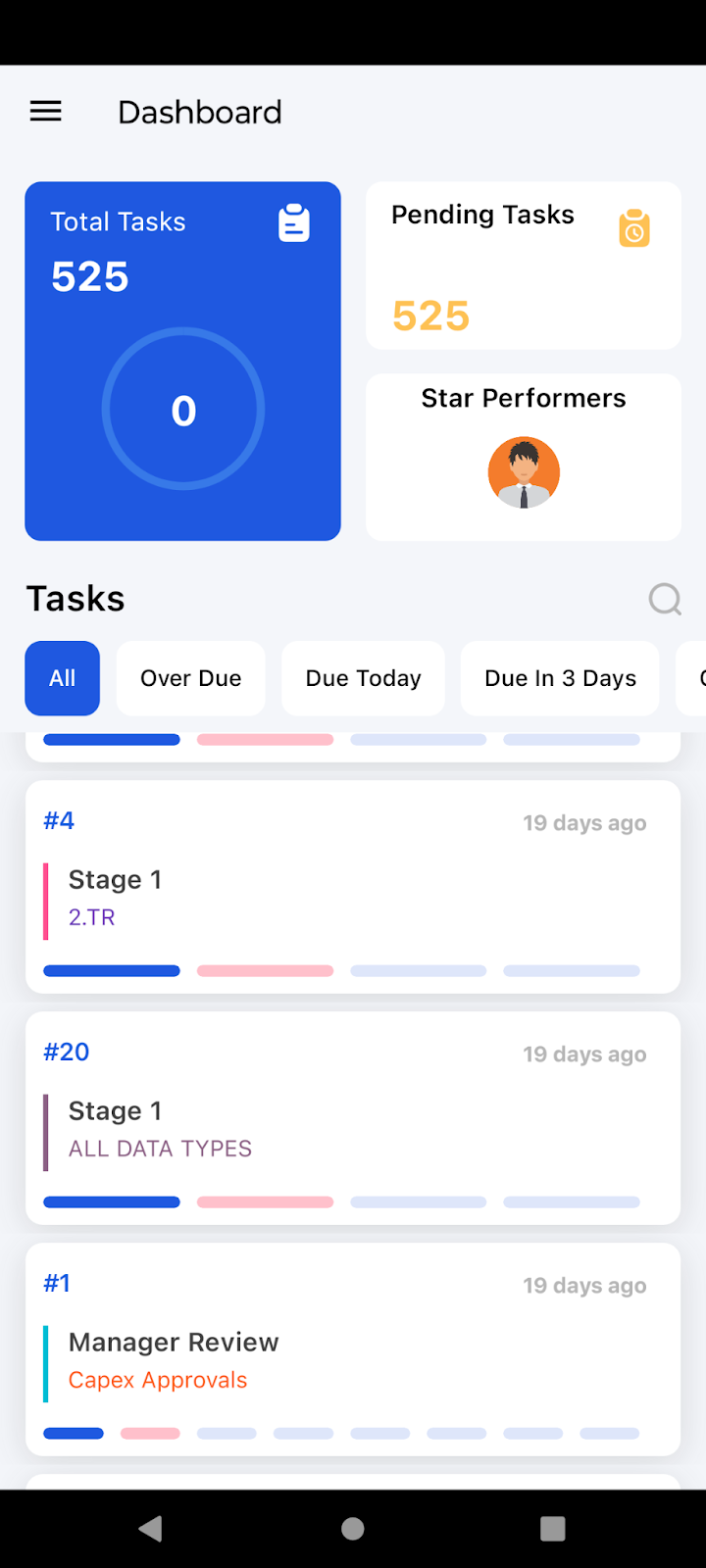Open the hamburger drawer menu
706x1568 pixels.
(x=46, y=112)
